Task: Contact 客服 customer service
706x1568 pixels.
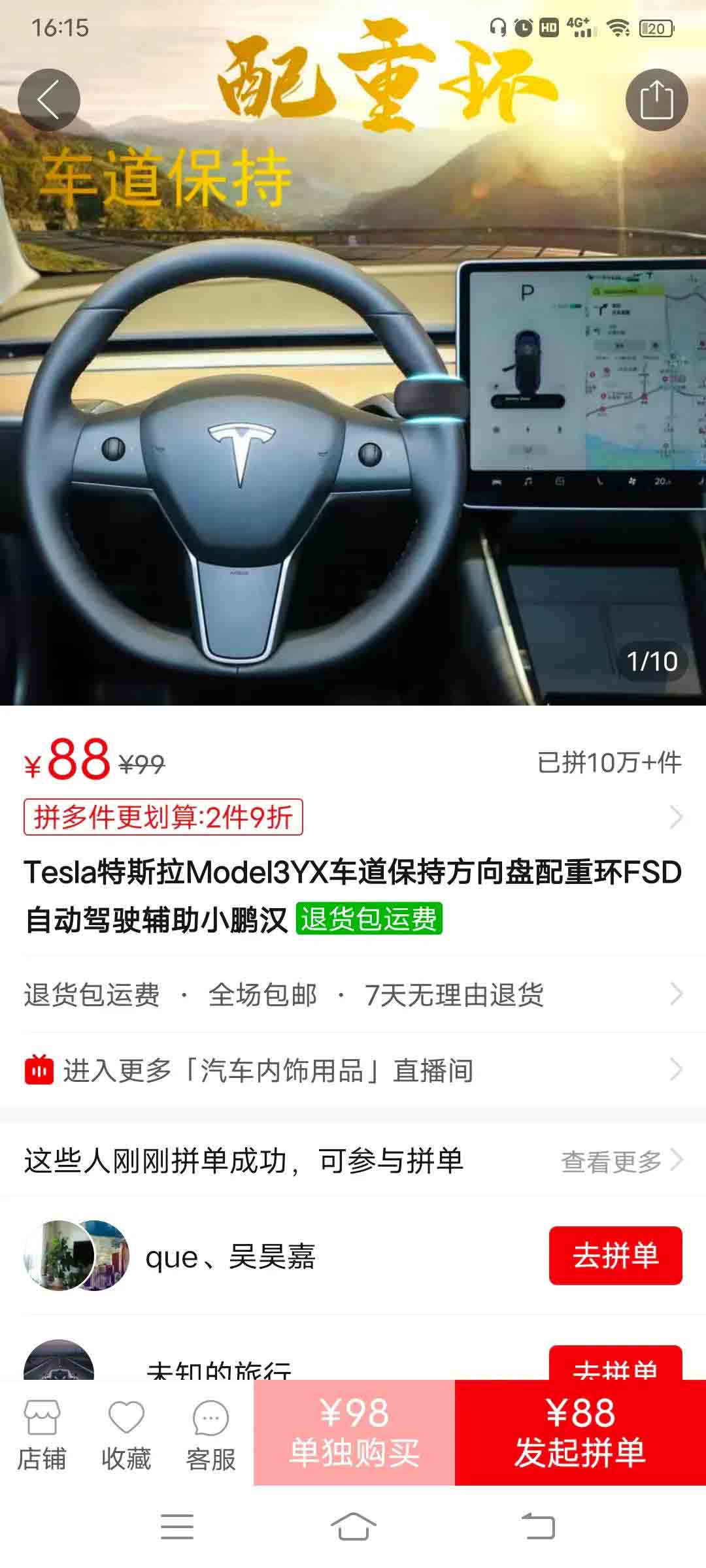Action: (210, 1435)
